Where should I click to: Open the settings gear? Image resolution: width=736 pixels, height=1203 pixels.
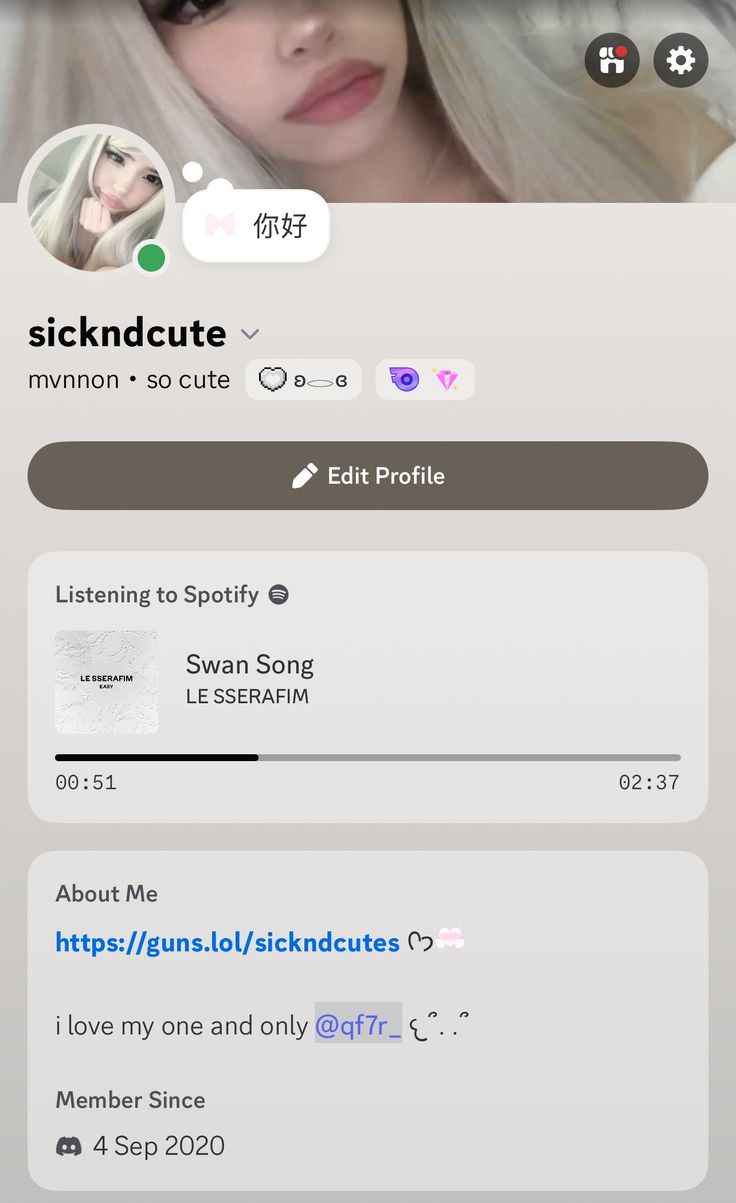tap(680, 61)
